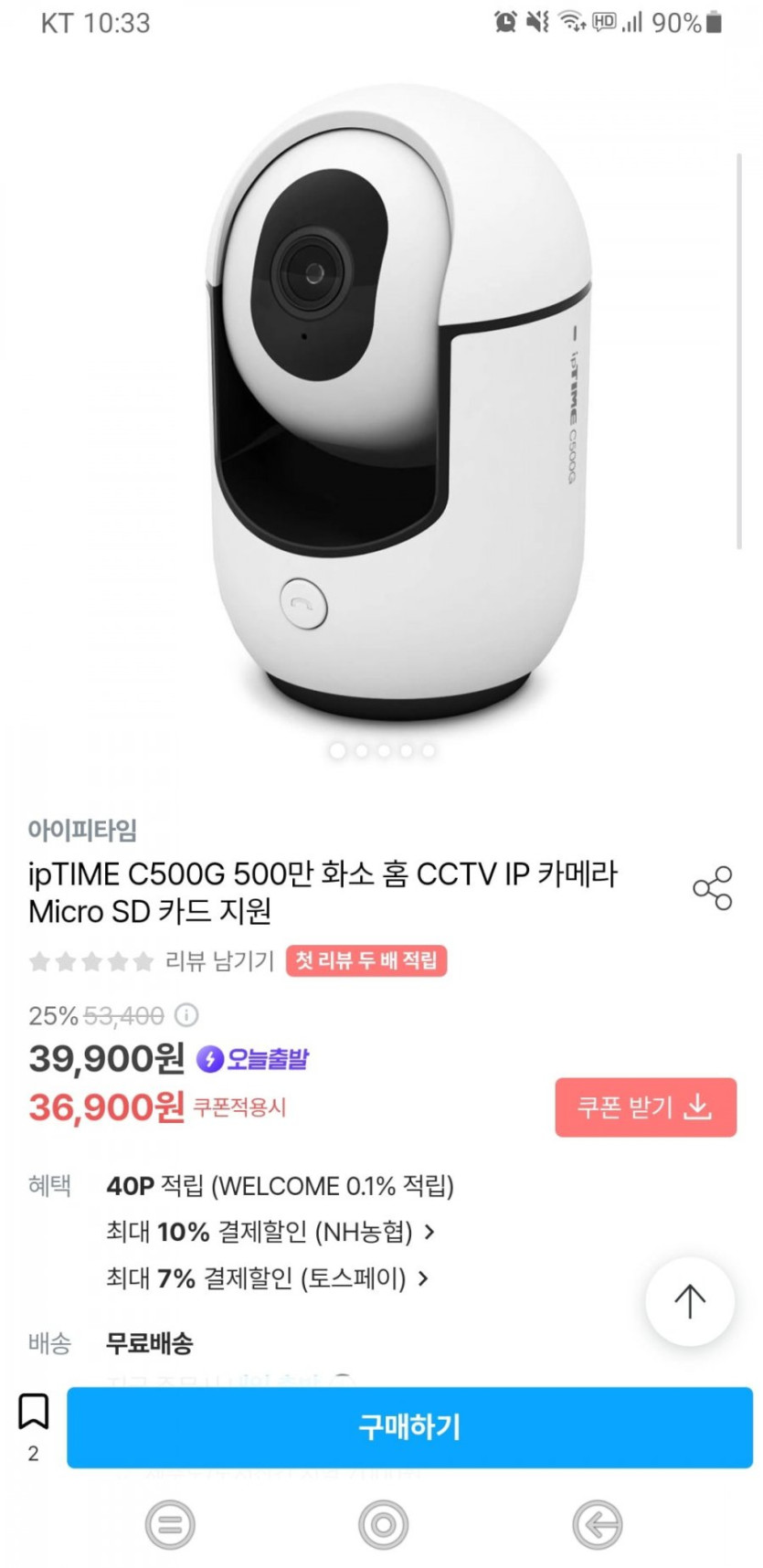Tap the 첫 리뷰 두 배 적립 badge

(x=366, y=961)
